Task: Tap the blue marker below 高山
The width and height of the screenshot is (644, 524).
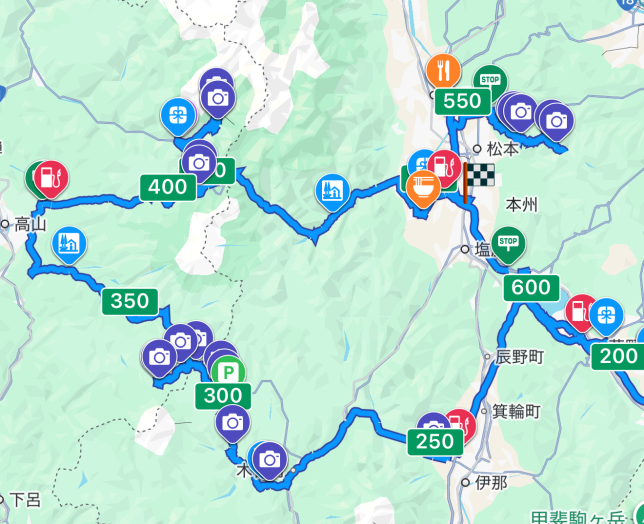Action: 69,243
